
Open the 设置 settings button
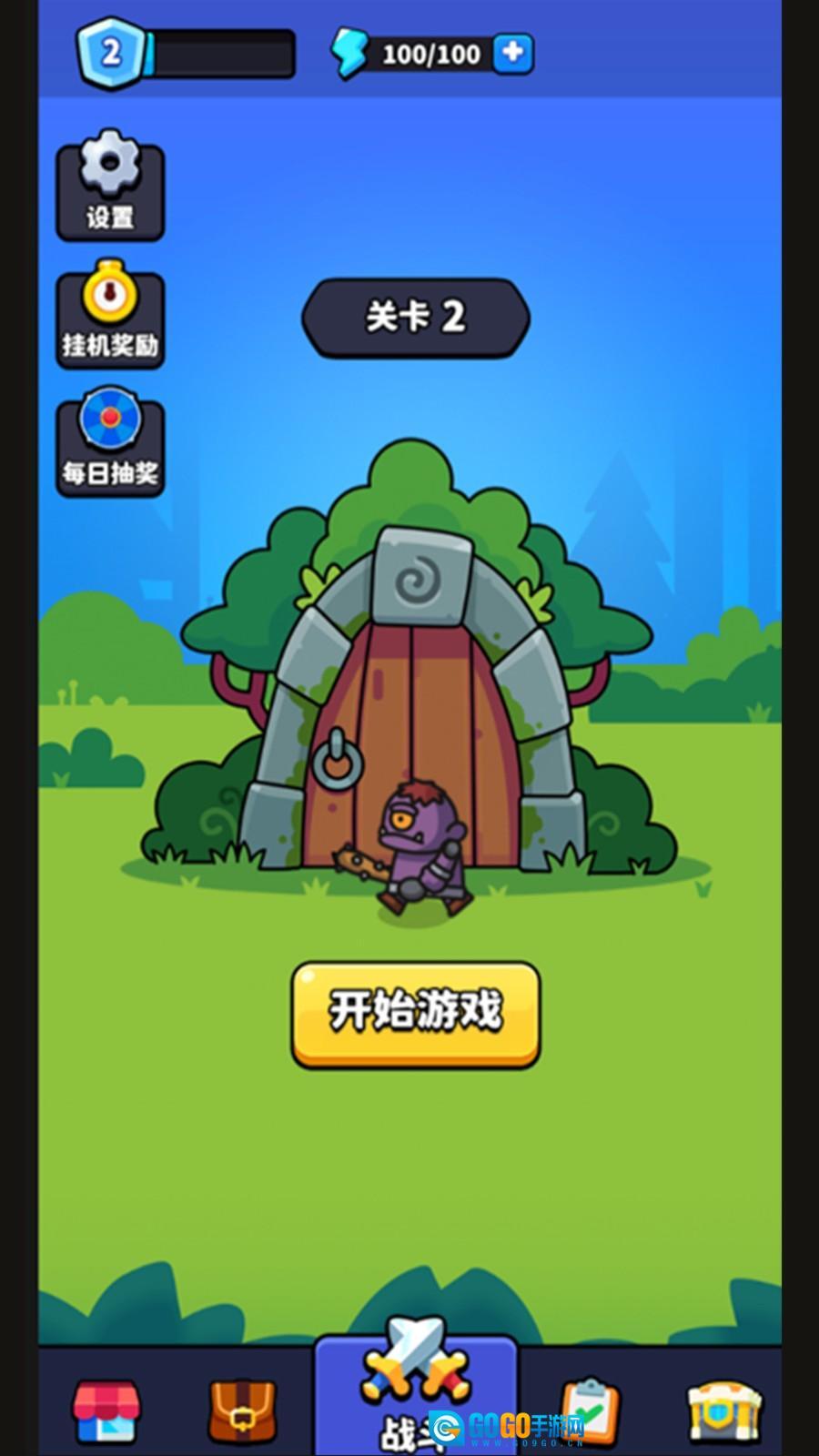[x=110, y=186]
